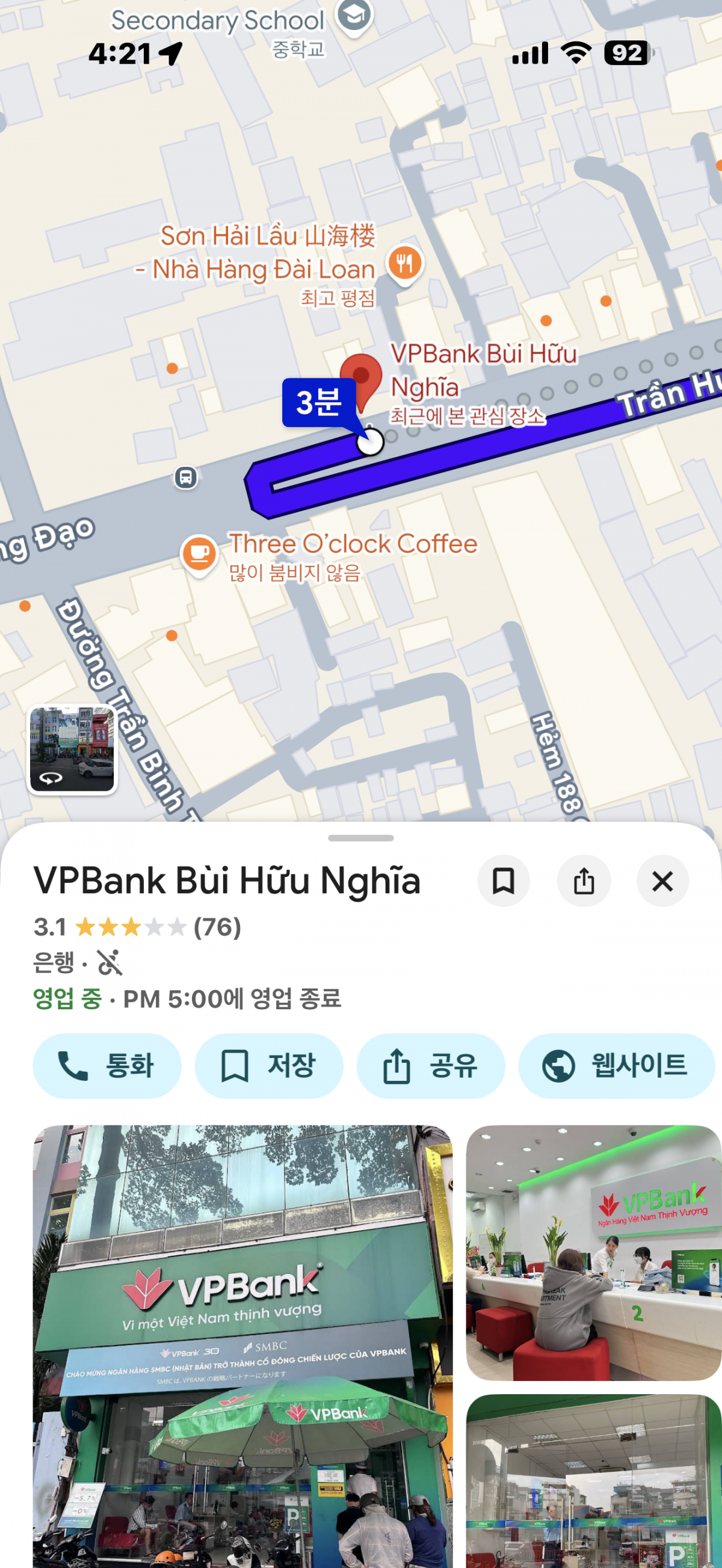This screenshot has height=1568, width=722.
Task: Tap the 공유 chip to share
Action: (430, 1065)
